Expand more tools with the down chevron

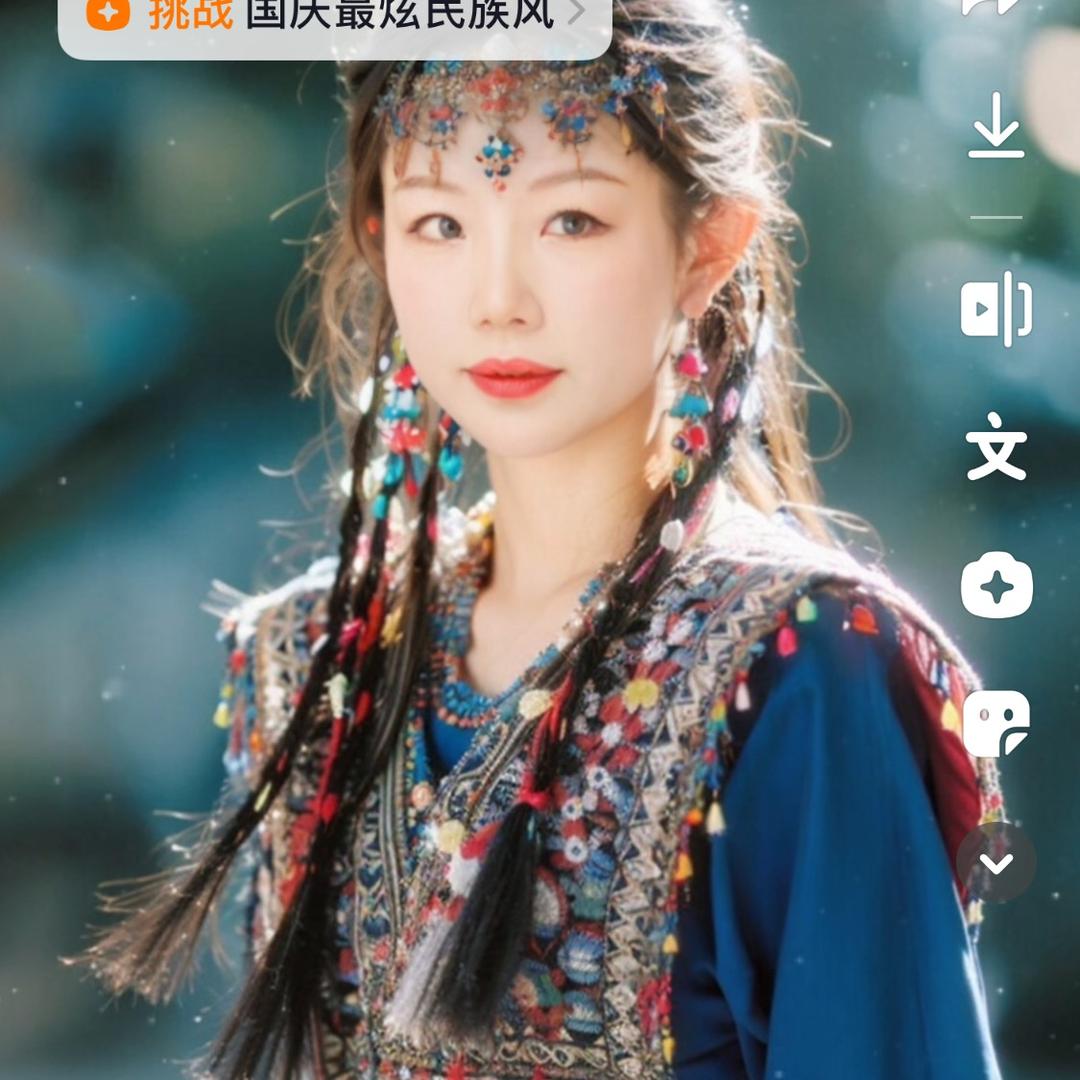tap(996, 862)
